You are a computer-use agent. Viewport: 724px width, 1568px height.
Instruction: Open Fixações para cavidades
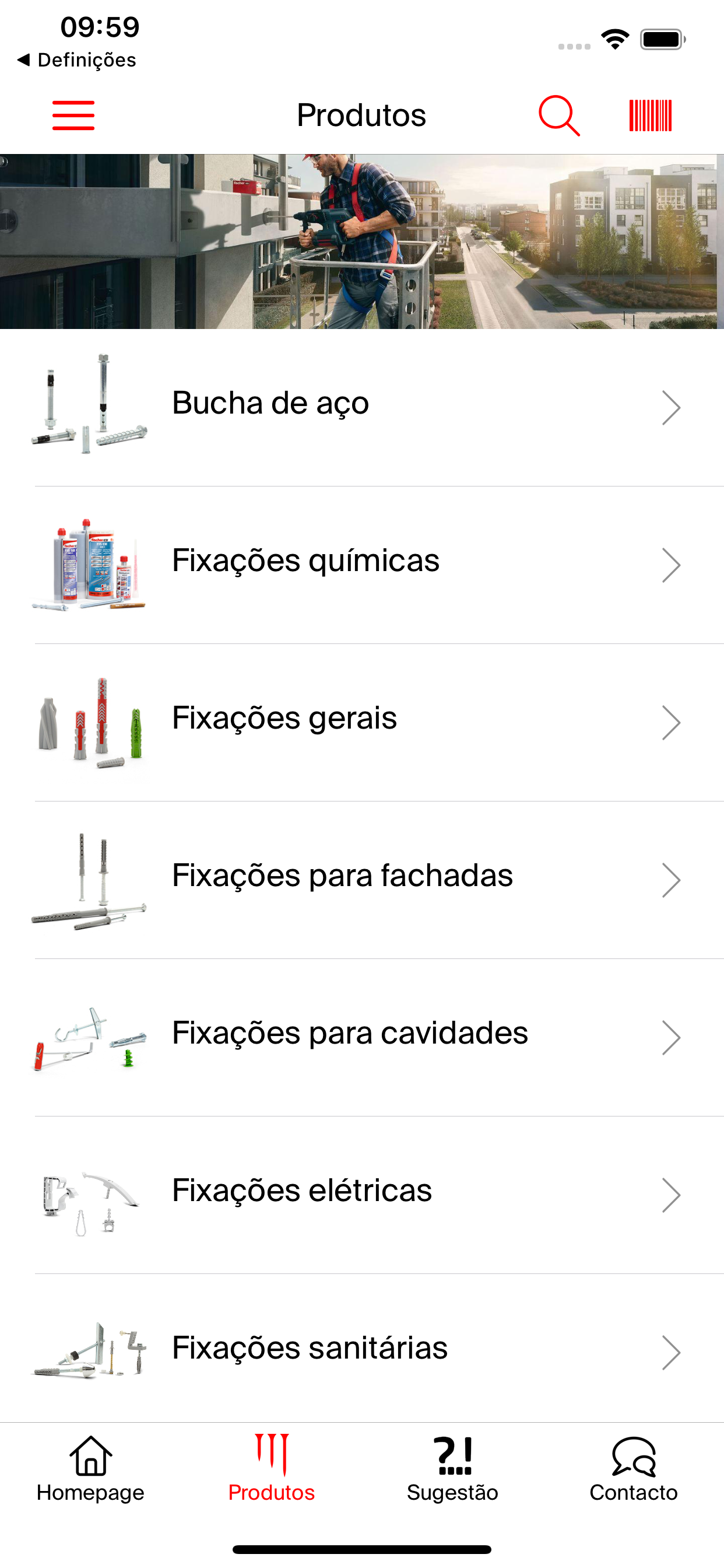(x=362, y=1038)
